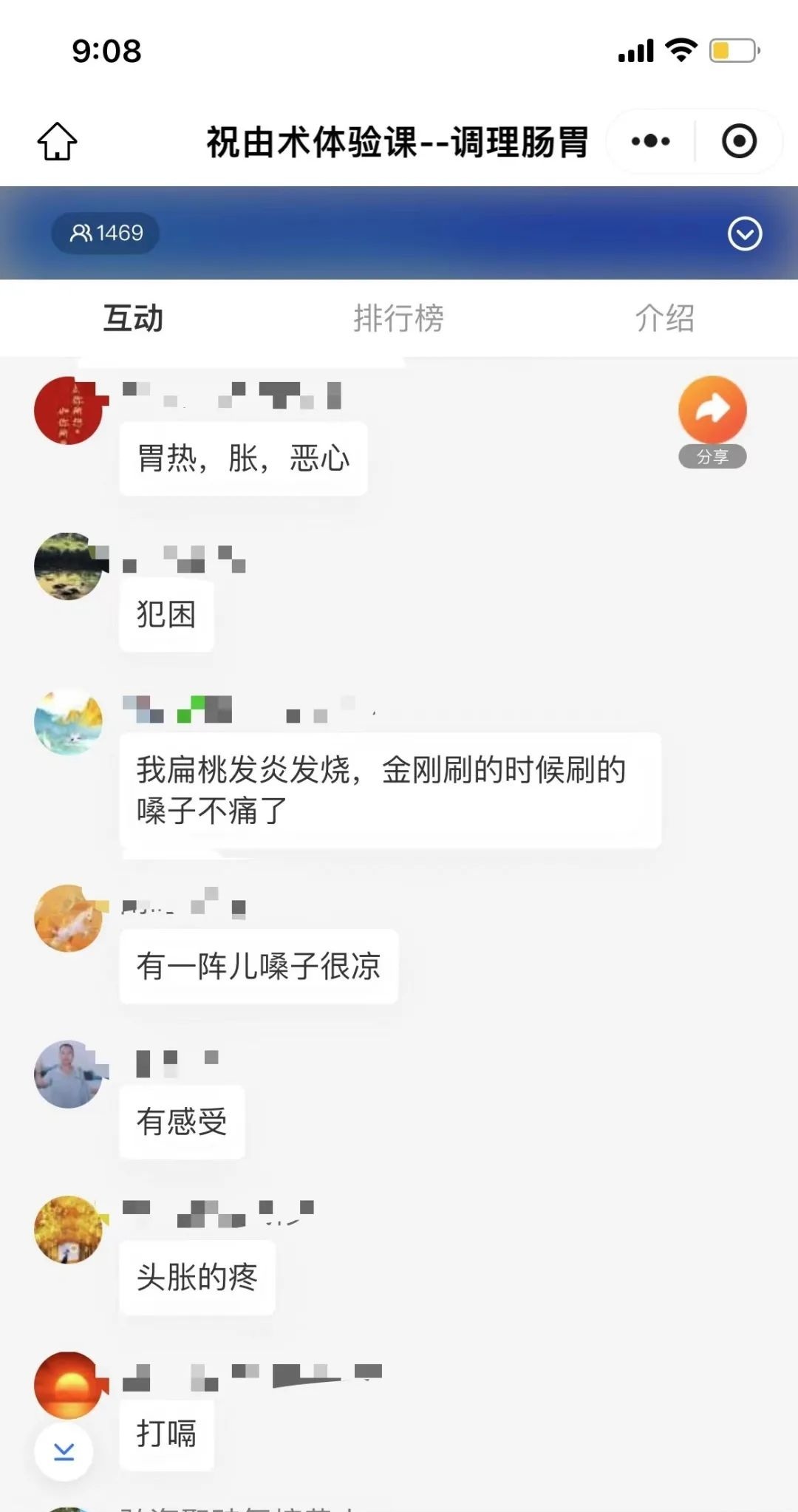Switch to the 互动 tab

[x=133, y=319]
